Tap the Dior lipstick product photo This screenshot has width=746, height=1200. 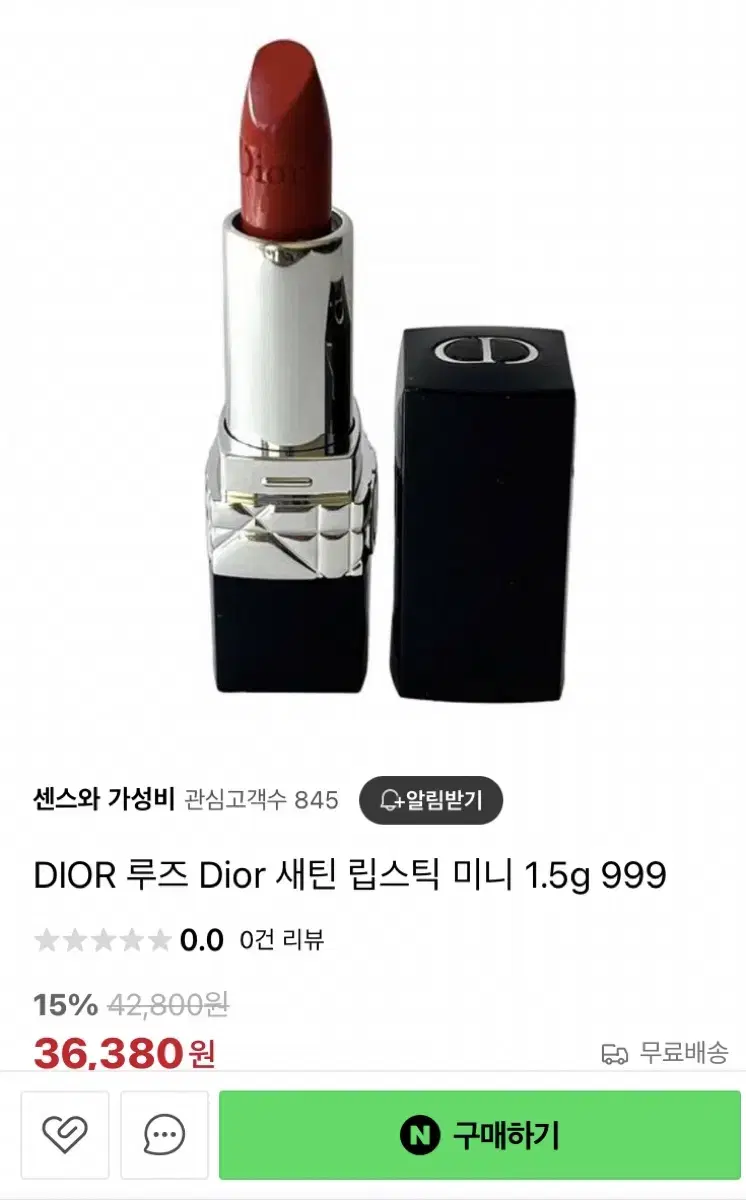[373, 380]
